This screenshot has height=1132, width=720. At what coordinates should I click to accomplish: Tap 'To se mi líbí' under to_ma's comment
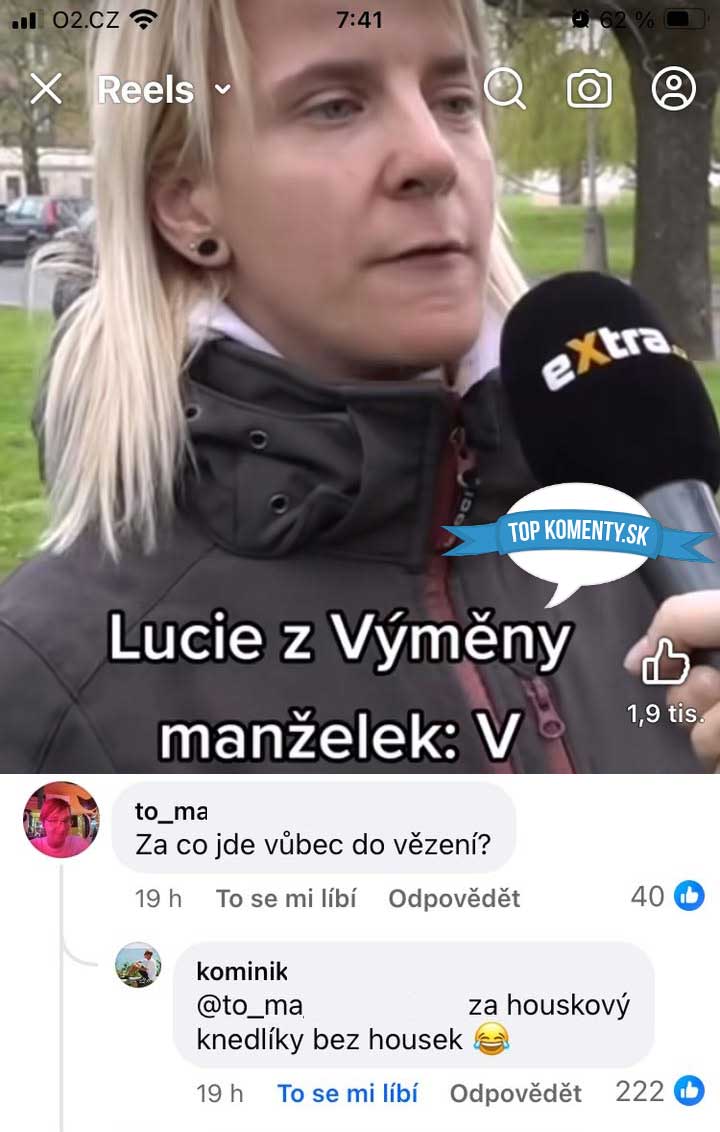click(x=286, y=898)
